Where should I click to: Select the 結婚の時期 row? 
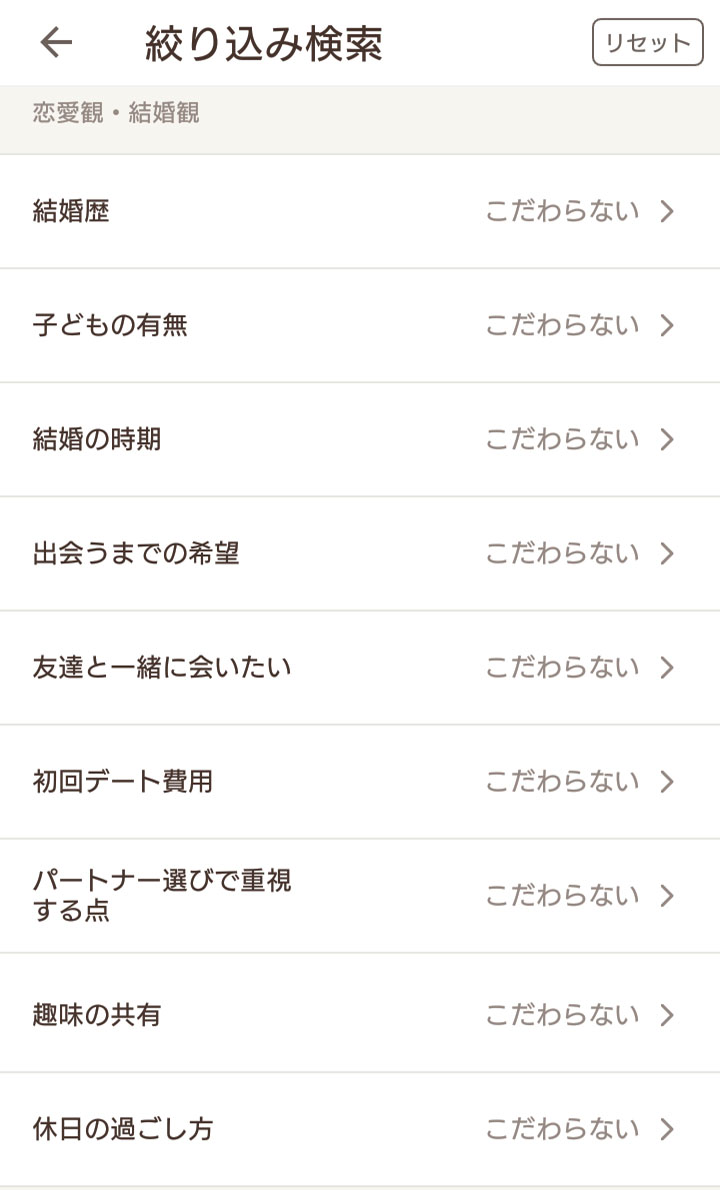tap(360, 439)
